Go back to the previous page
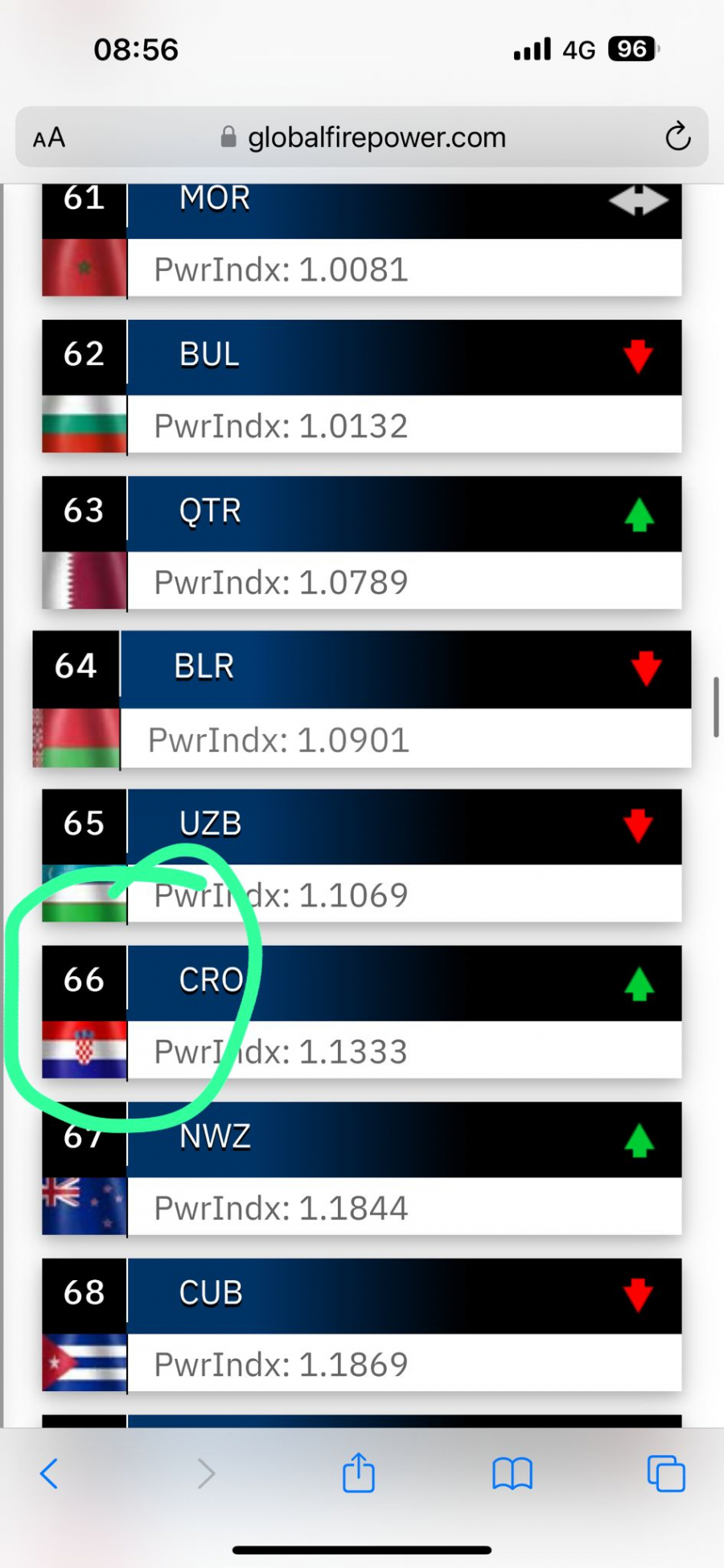The width and height of the screenshot is (724, 1568). point(49,1473)
